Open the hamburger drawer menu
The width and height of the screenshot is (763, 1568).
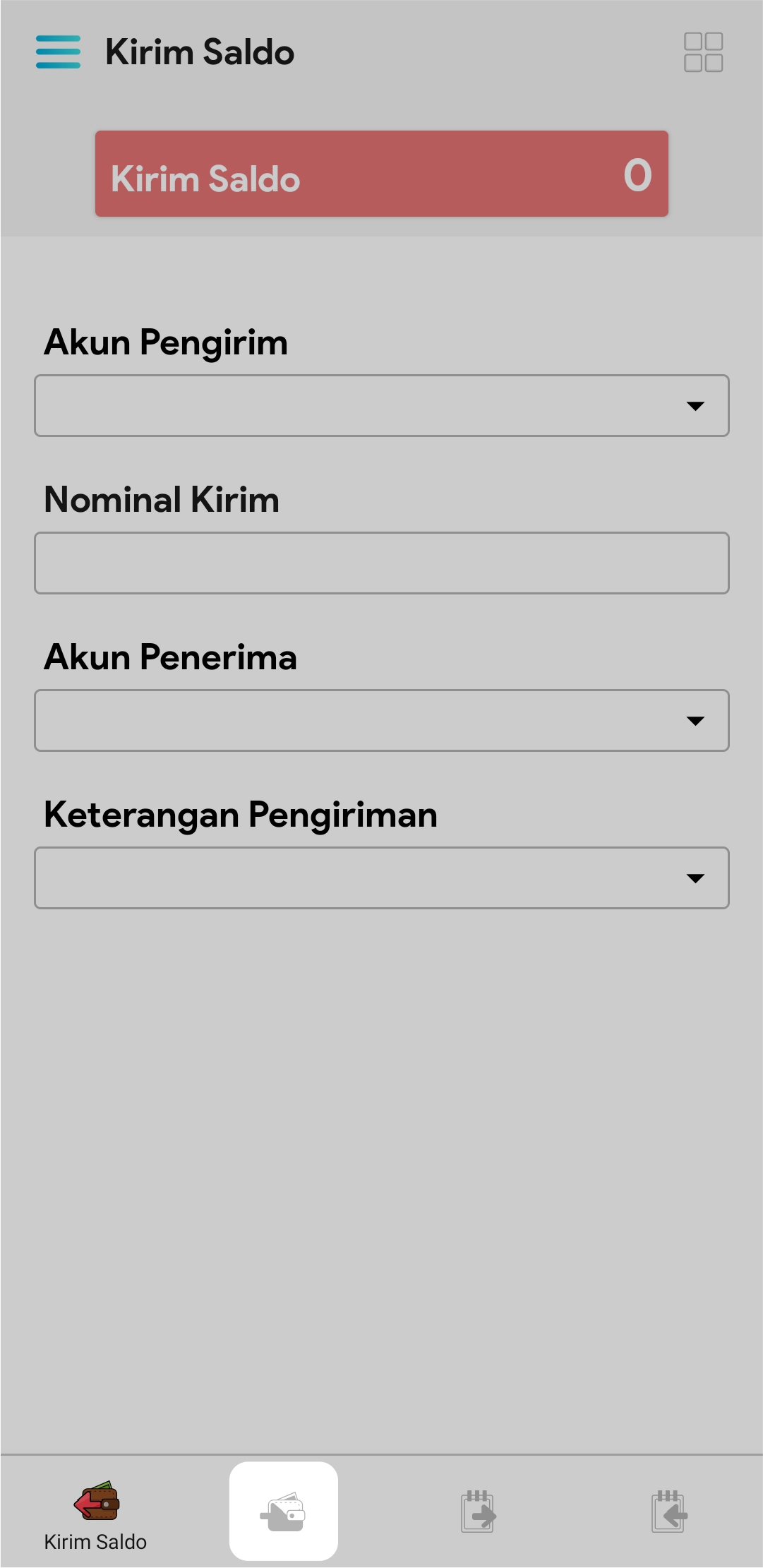(58, 52)
